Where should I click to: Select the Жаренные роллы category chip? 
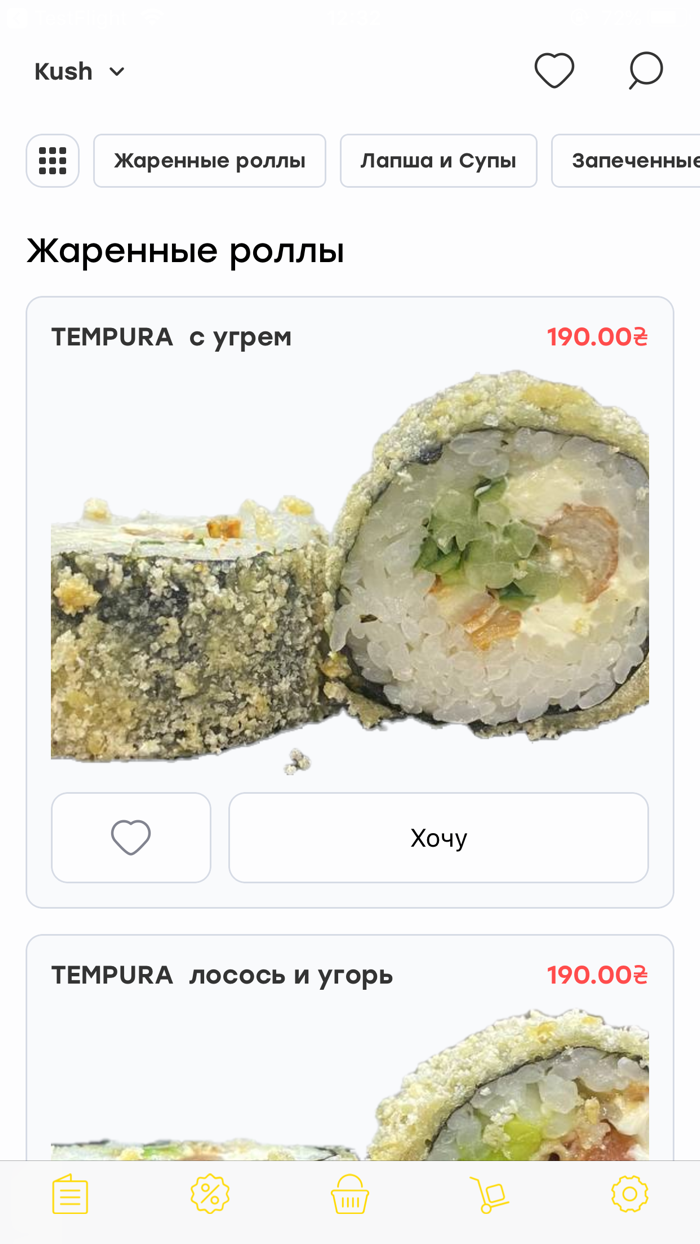click(210, 160)
